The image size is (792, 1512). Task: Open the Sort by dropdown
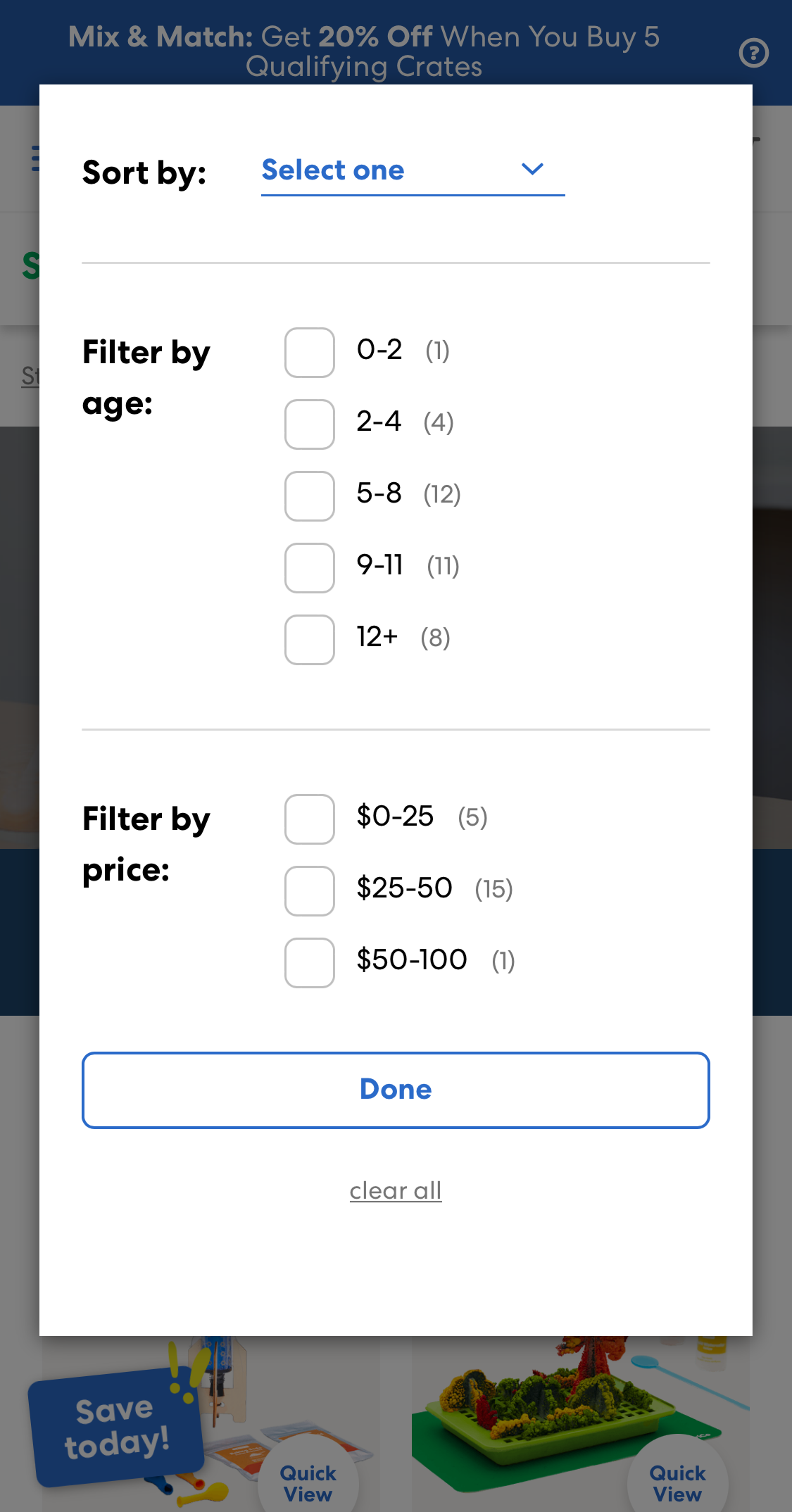(412, 170)
